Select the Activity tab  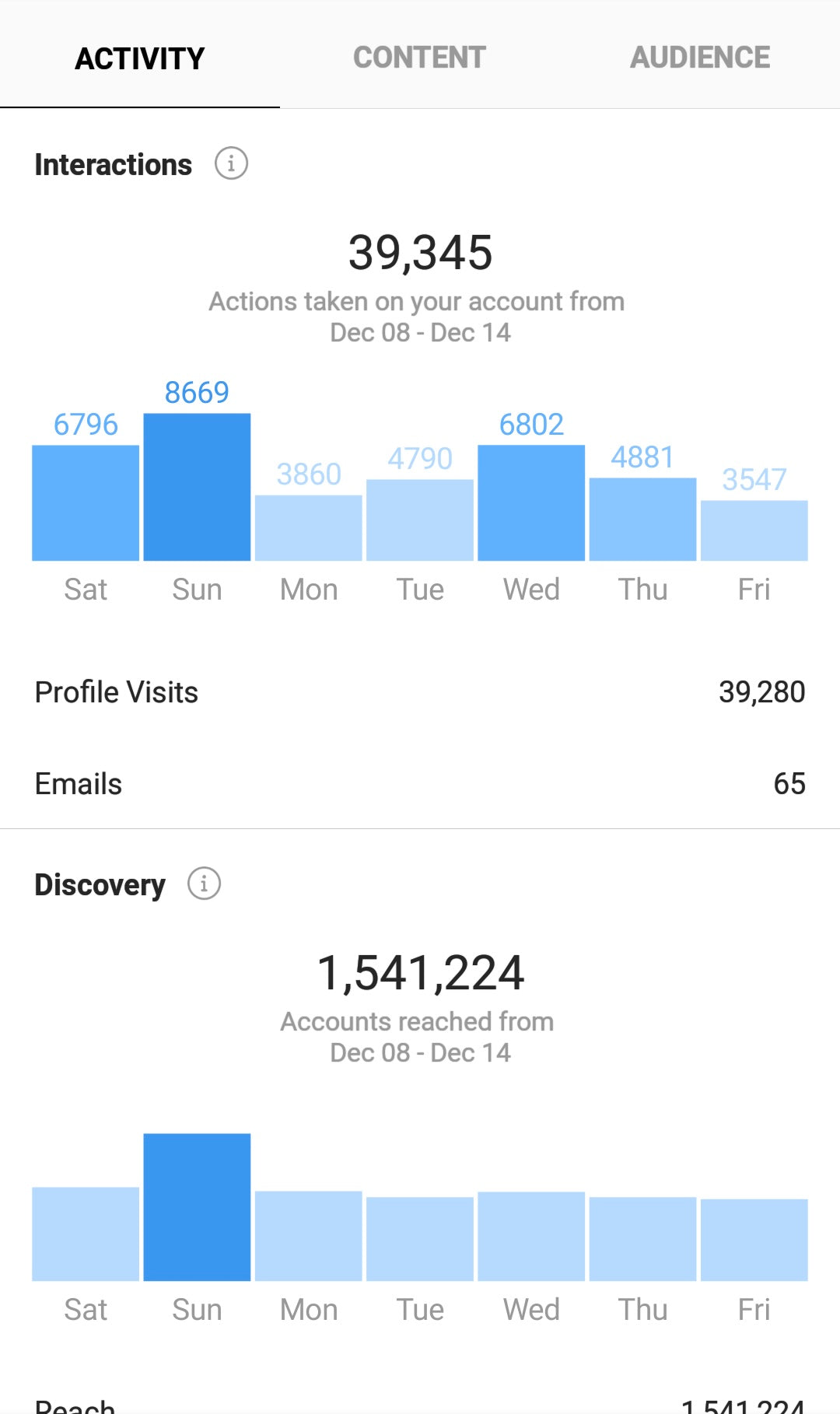140,58
